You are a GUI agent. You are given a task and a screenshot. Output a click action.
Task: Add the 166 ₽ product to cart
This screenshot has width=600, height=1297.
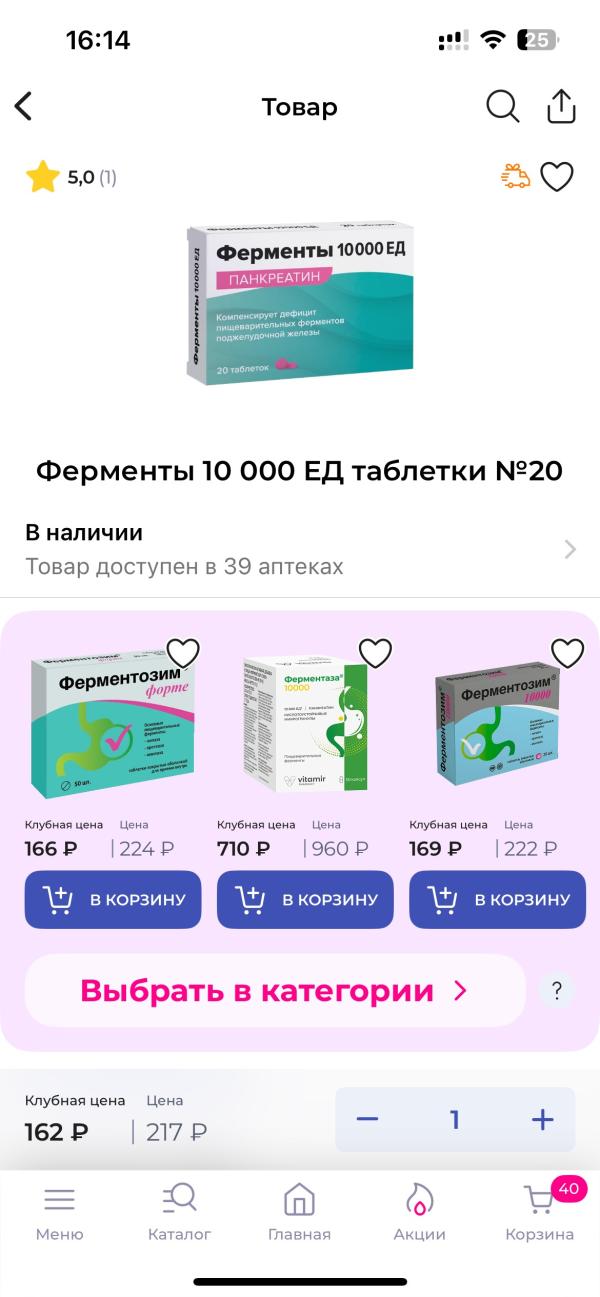113,899
